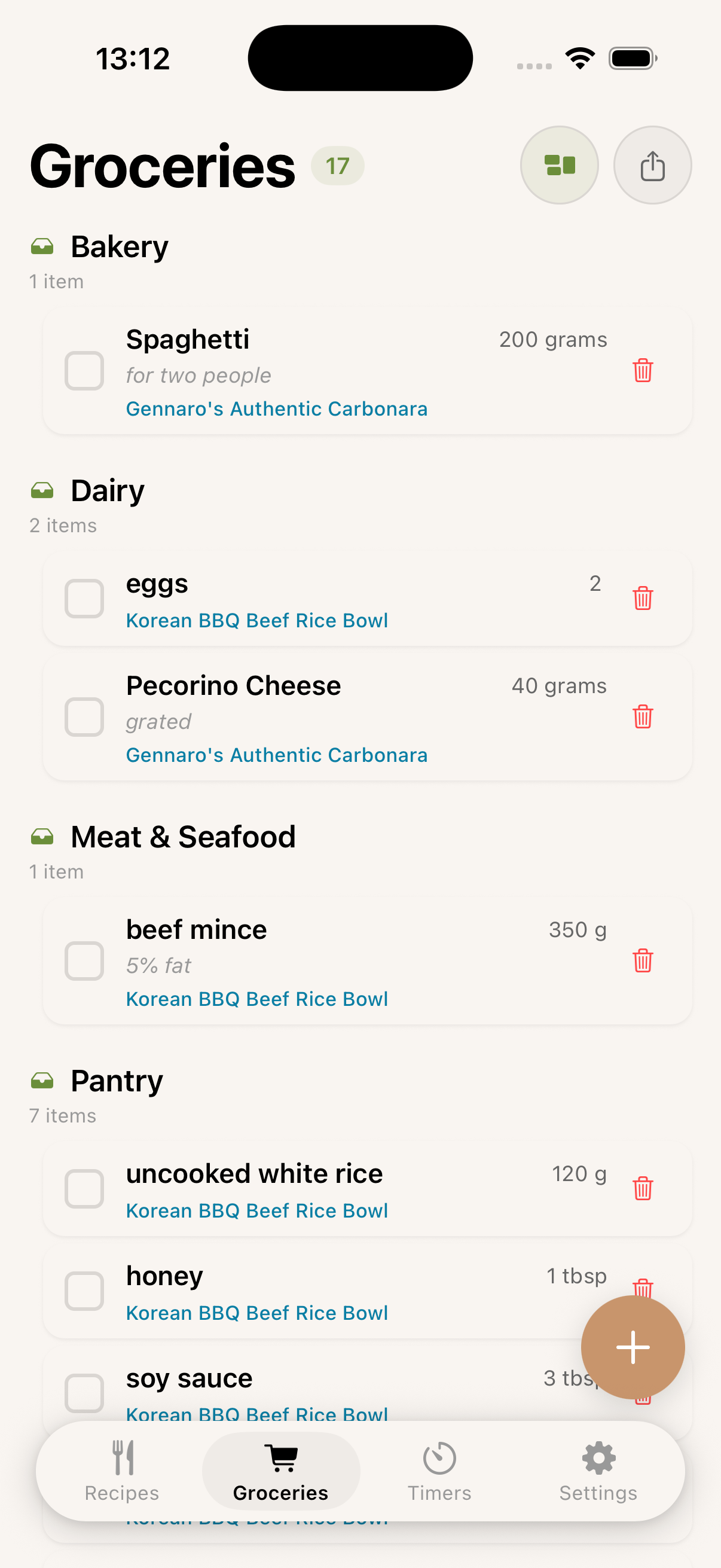Viewport: 721px width, 1568px height.
Task: Tap the orange plus button to add item
Action: (633, 1347)
